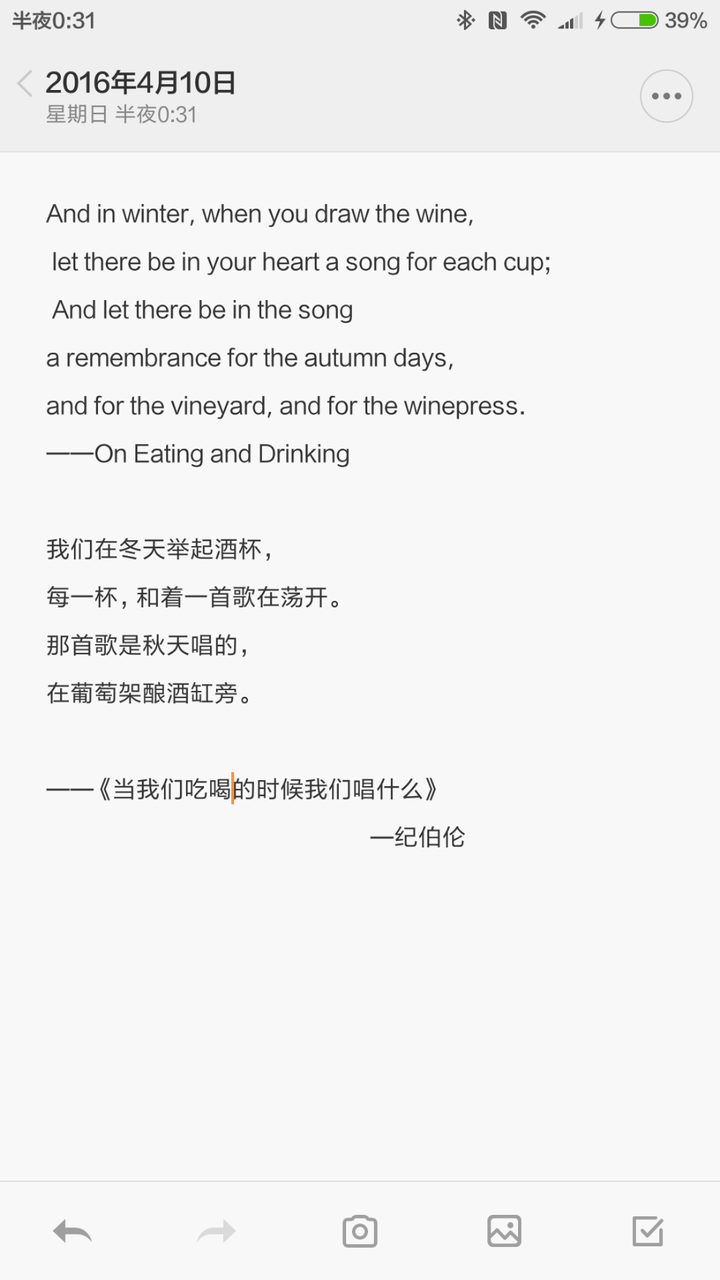Take a photo with the camera icon
The height and width of the screenshot is (1280, 720).
pos(360,1231)
